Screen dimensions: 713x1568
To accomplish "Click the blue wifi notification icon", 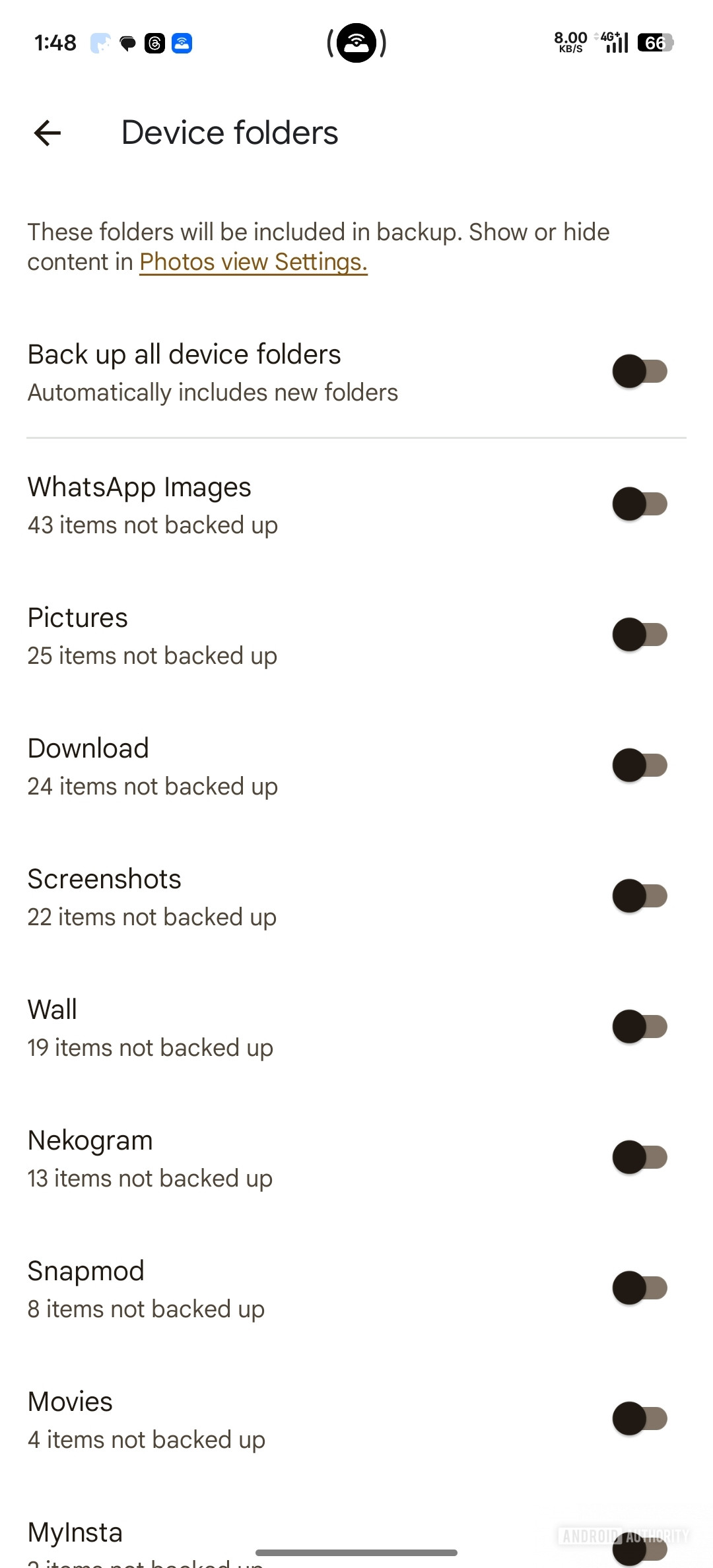I will point(182,42).
